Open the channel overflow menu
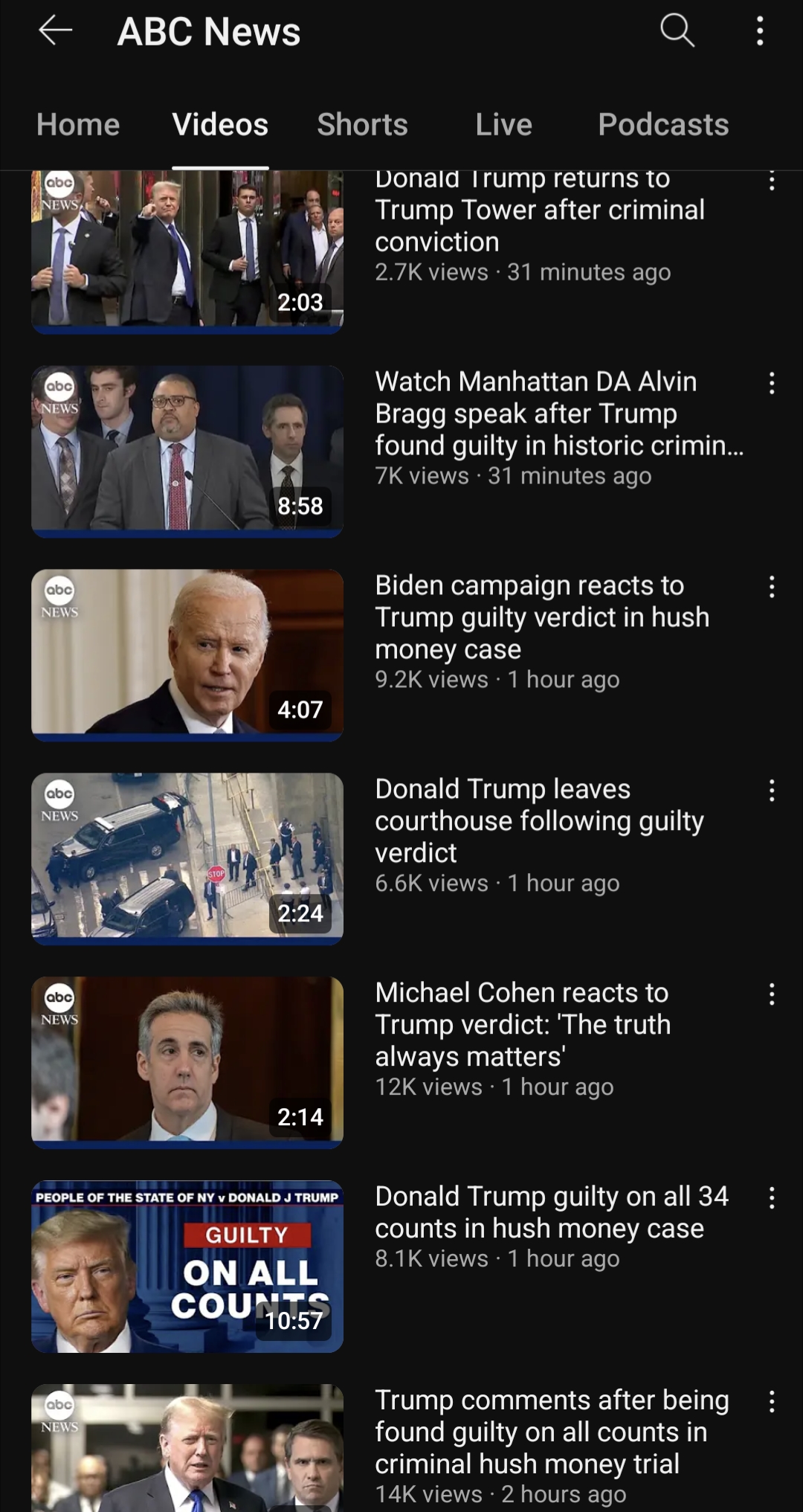 [759, 31]
